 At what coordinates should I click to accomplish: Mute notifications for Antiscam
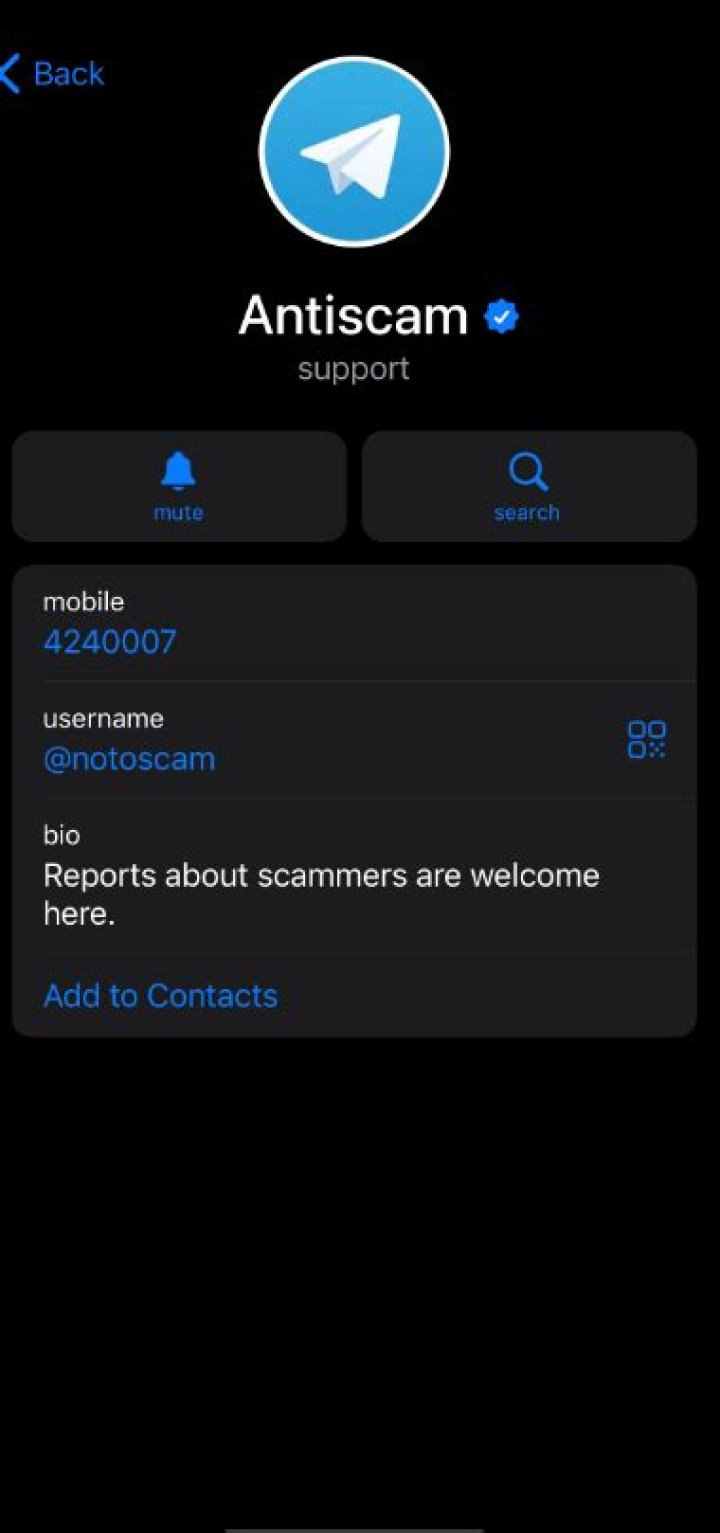pos(179,487)
